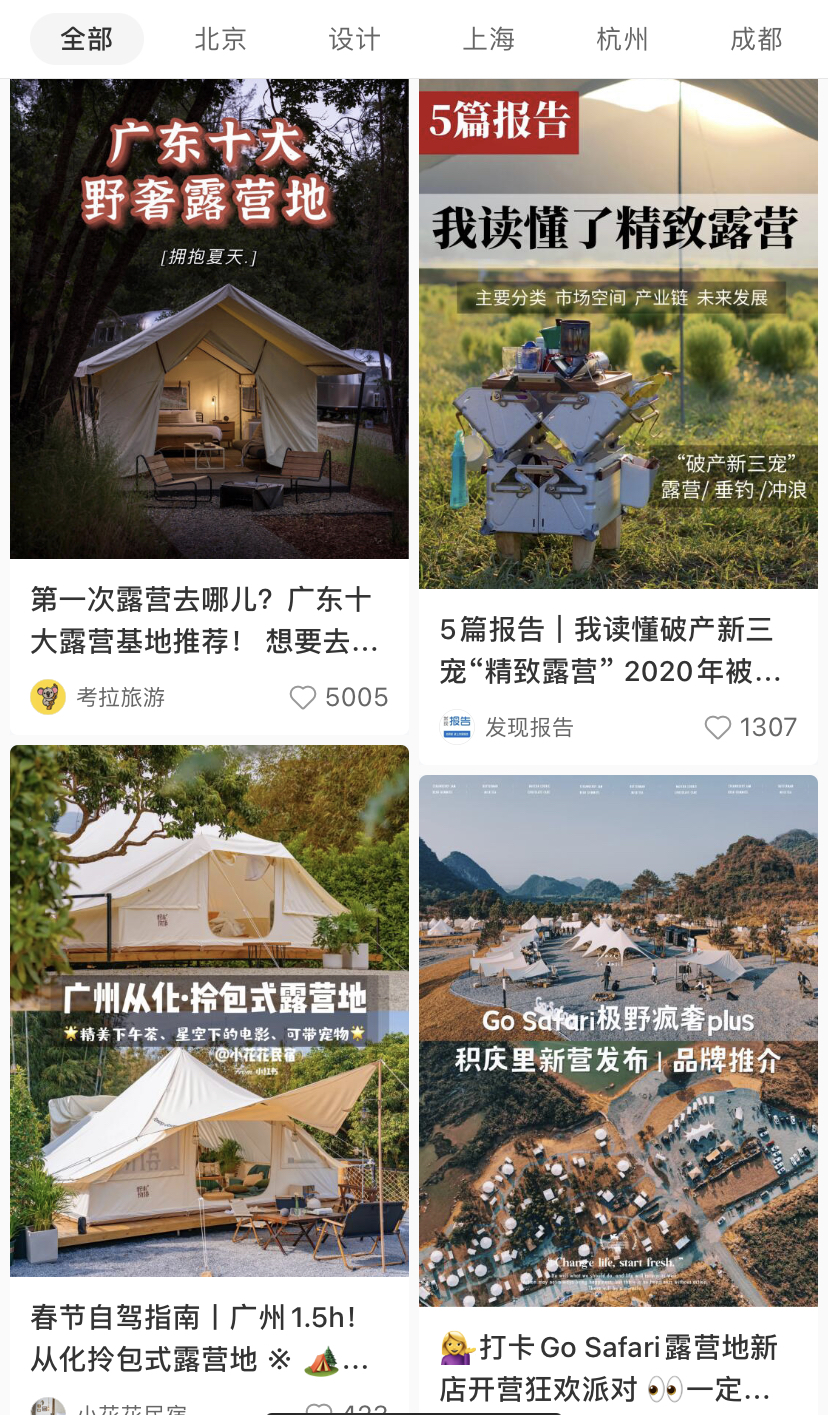Open the Go Safari 极野疯奢plus post
Image resolution: width=828 pixels, height=1415 pixels.
point(618,1040)
